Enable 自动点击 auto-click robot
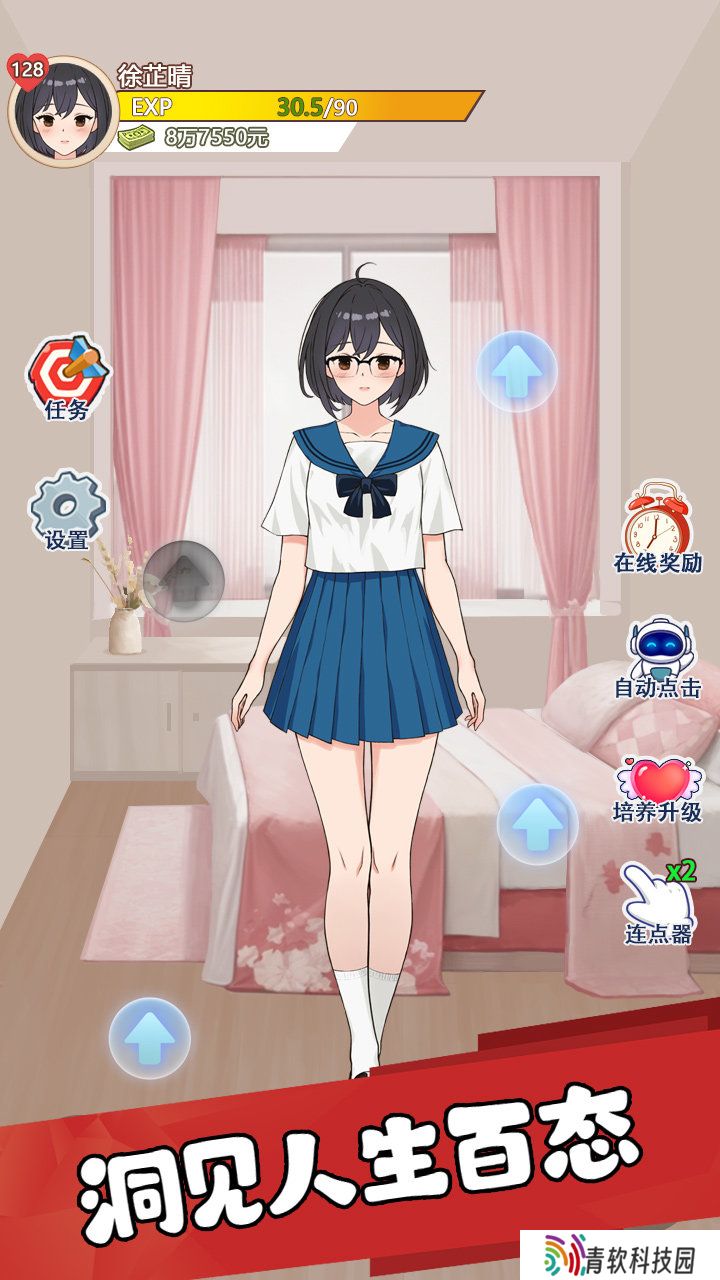Screen dimensions: 720x1280 [x=658, y=658]
